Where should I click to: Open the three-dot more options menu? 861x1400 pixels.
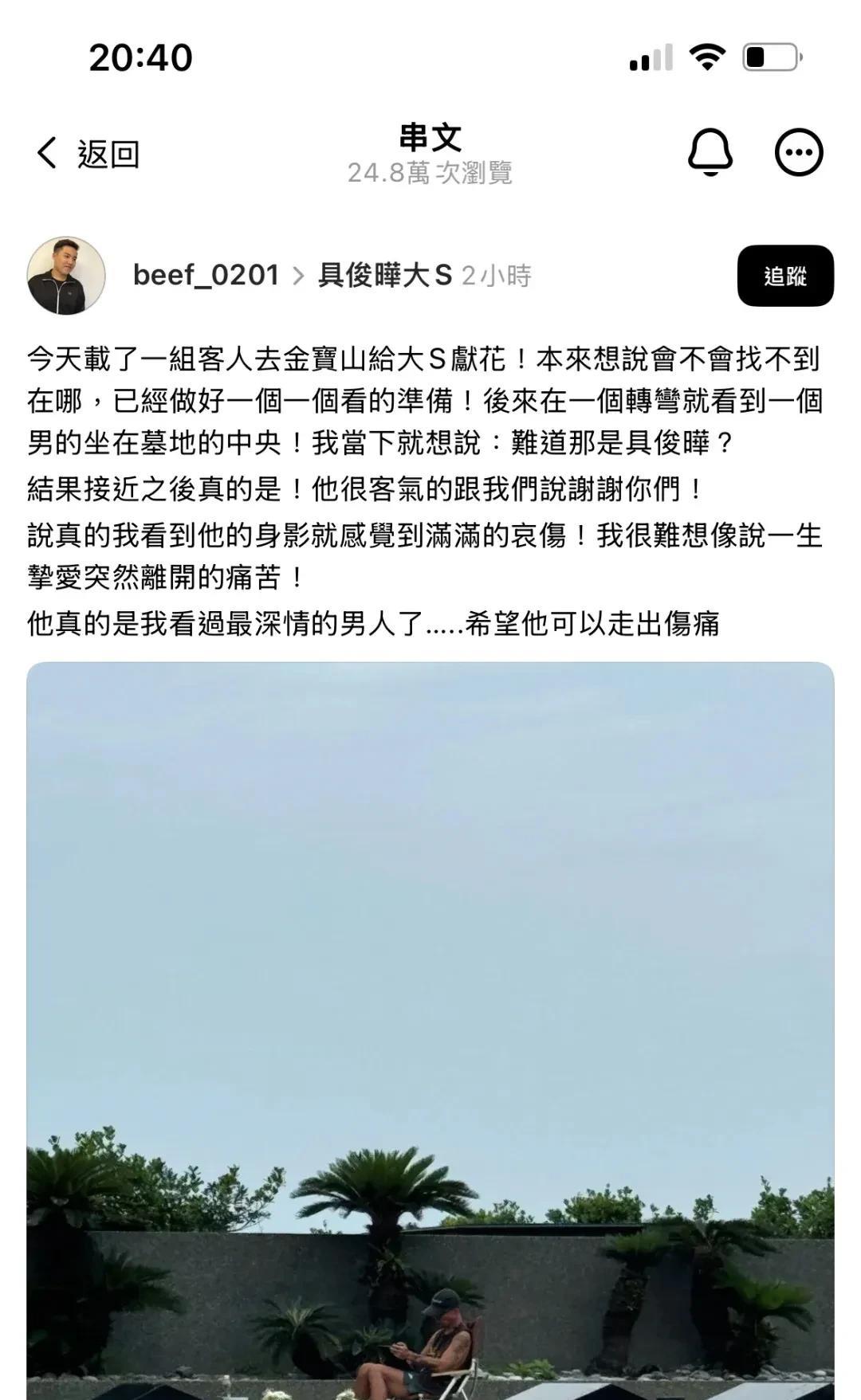[799, 152]
